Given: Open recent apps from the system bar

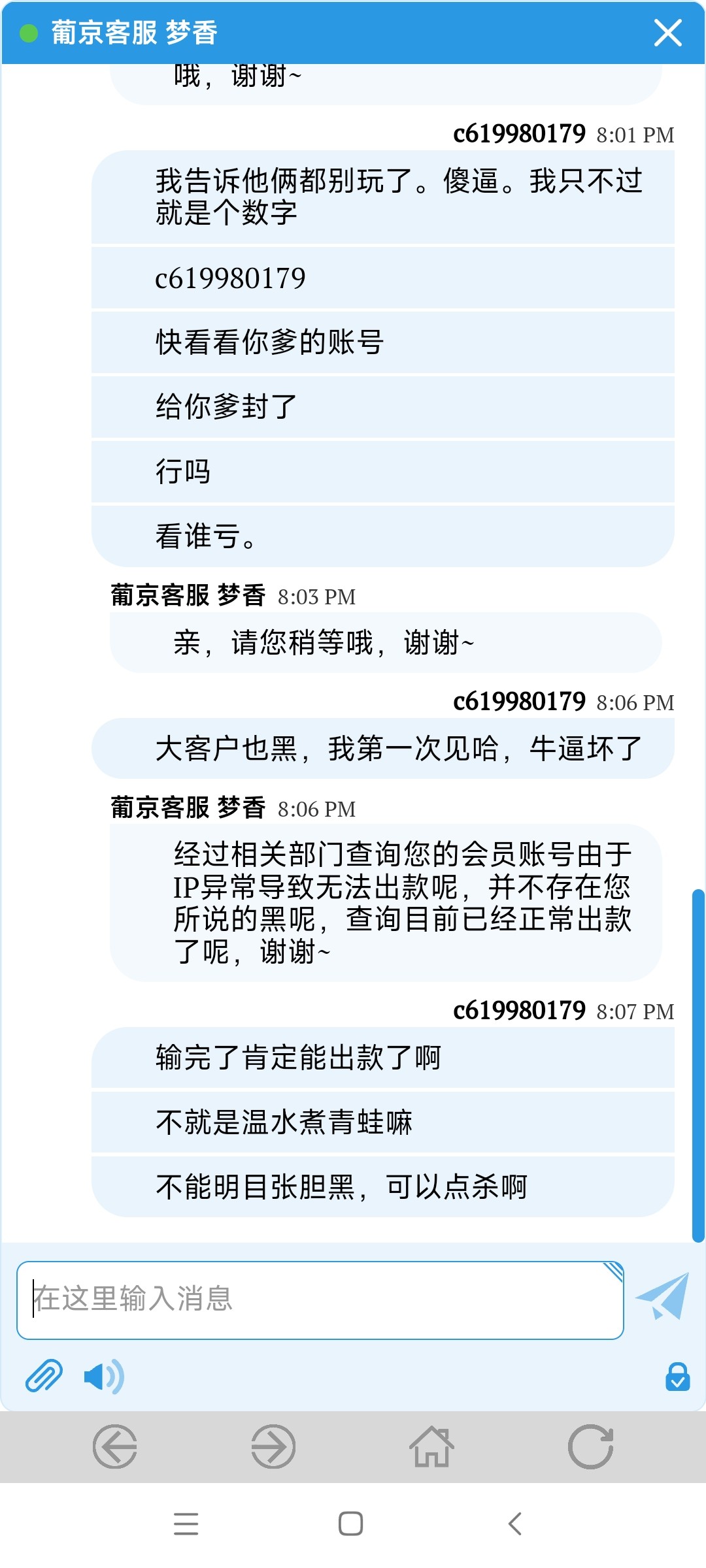Looking at the screenshot, I should point(186,1524).
